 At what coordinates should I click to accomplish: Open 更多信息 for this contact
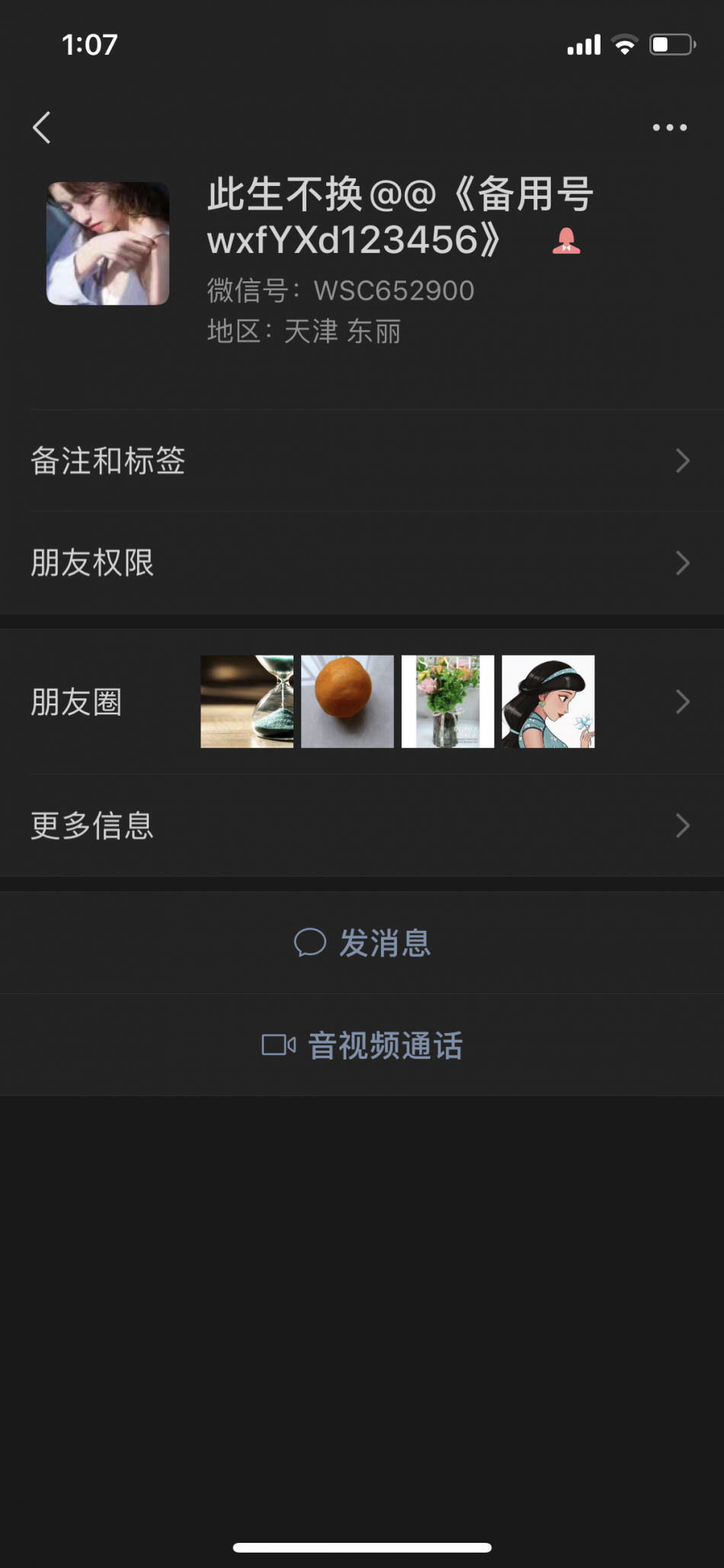coord(362,826)
